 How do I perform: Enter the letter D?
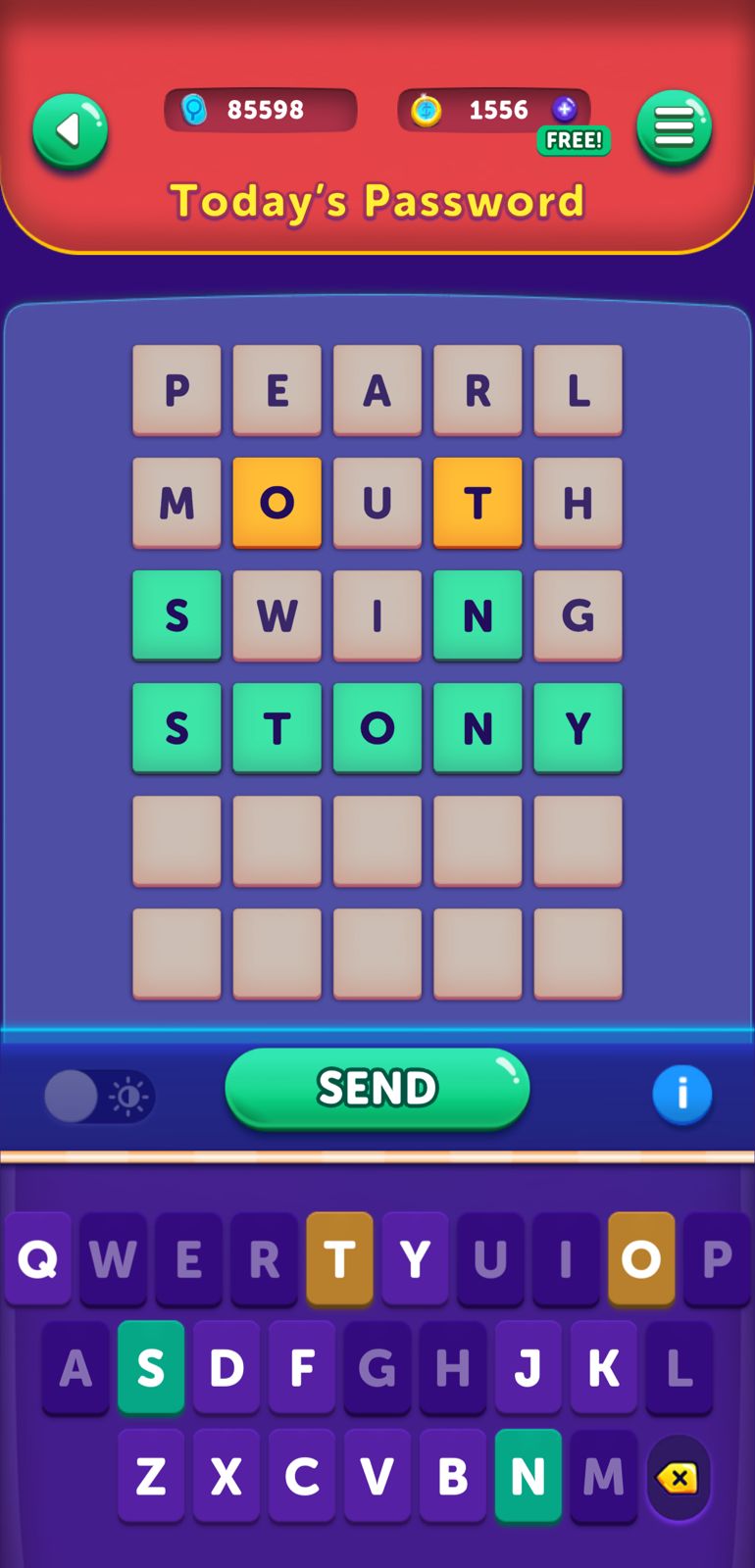coord(226,1367)
